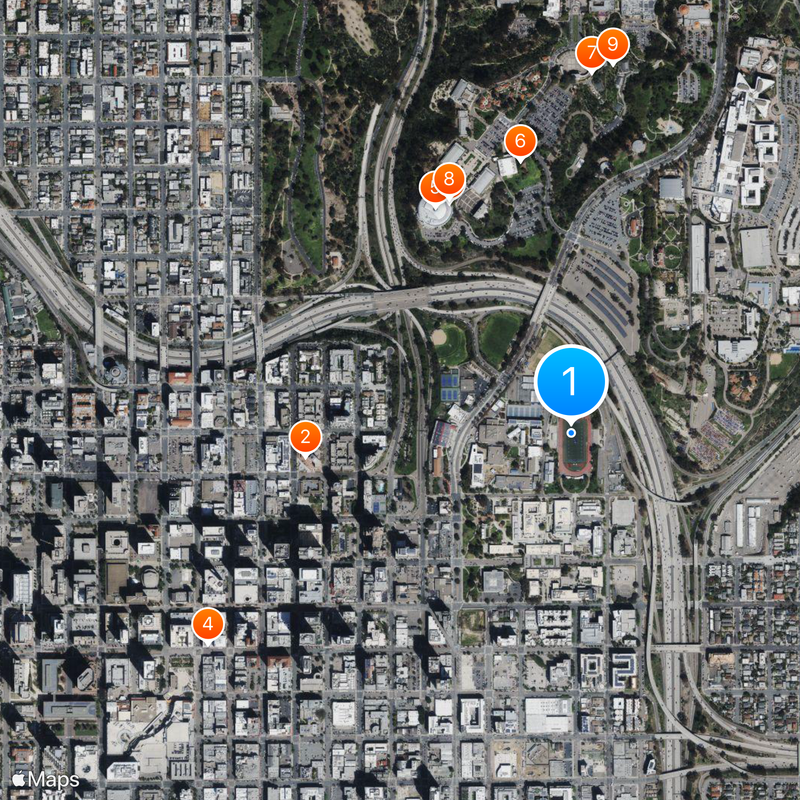Tap the orange pin numbered 4
Viewport: 800px width, 800px height.
[207, 624]
